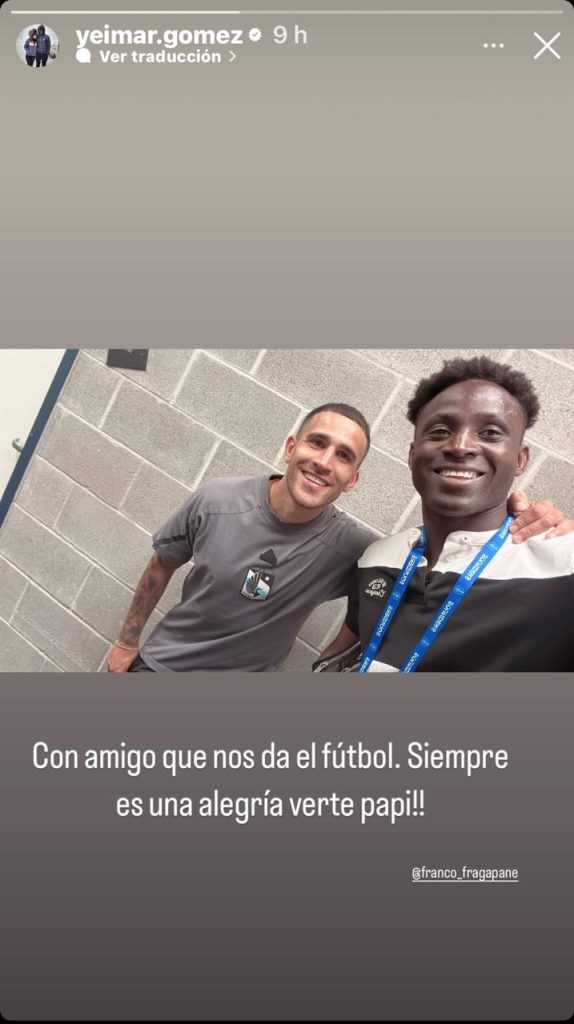Open yeimar.gomez profile picture
This screenshot has height=1024, width=574.
37,45
